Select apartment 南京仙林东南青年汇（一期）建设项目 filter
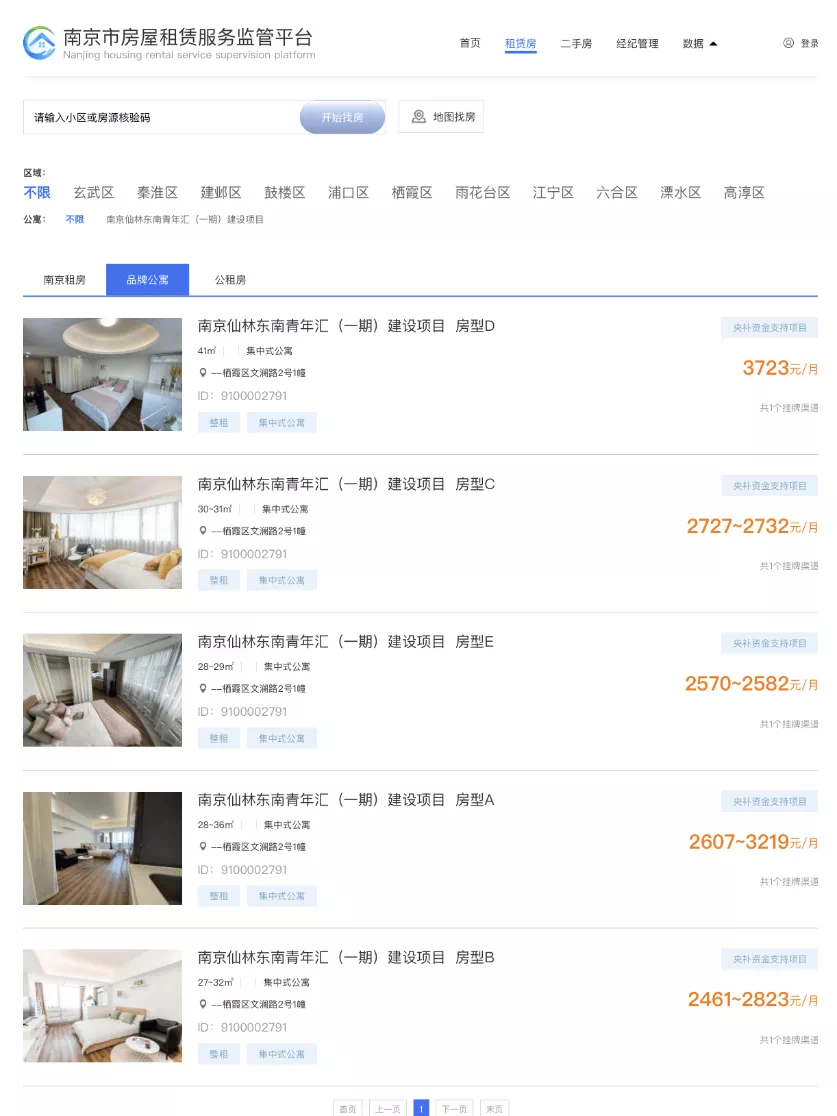Viewport: 837px width, 1116px height. (185, 219)
